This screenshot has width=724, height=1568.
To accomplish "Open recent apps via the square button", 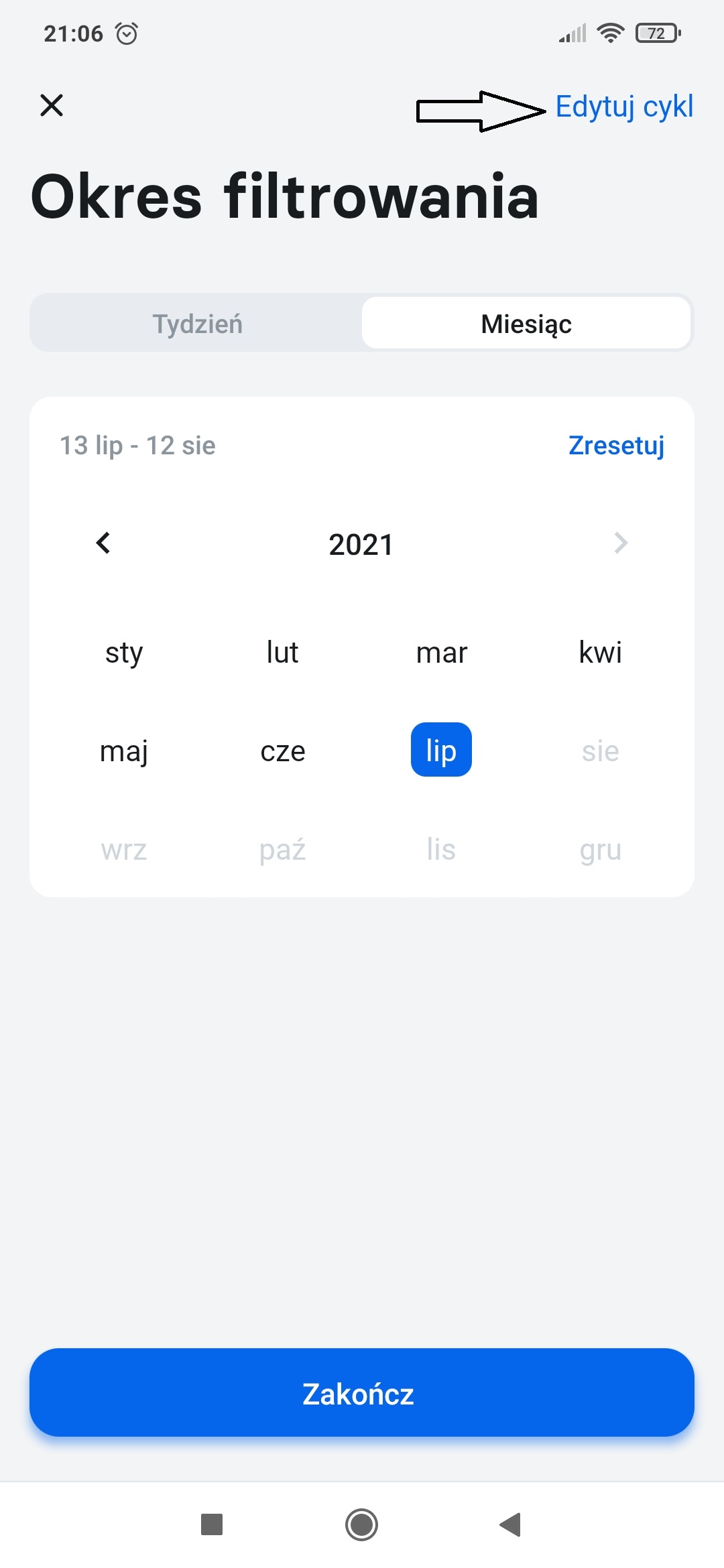I will pyautogui.click(x=212, y=1524).
